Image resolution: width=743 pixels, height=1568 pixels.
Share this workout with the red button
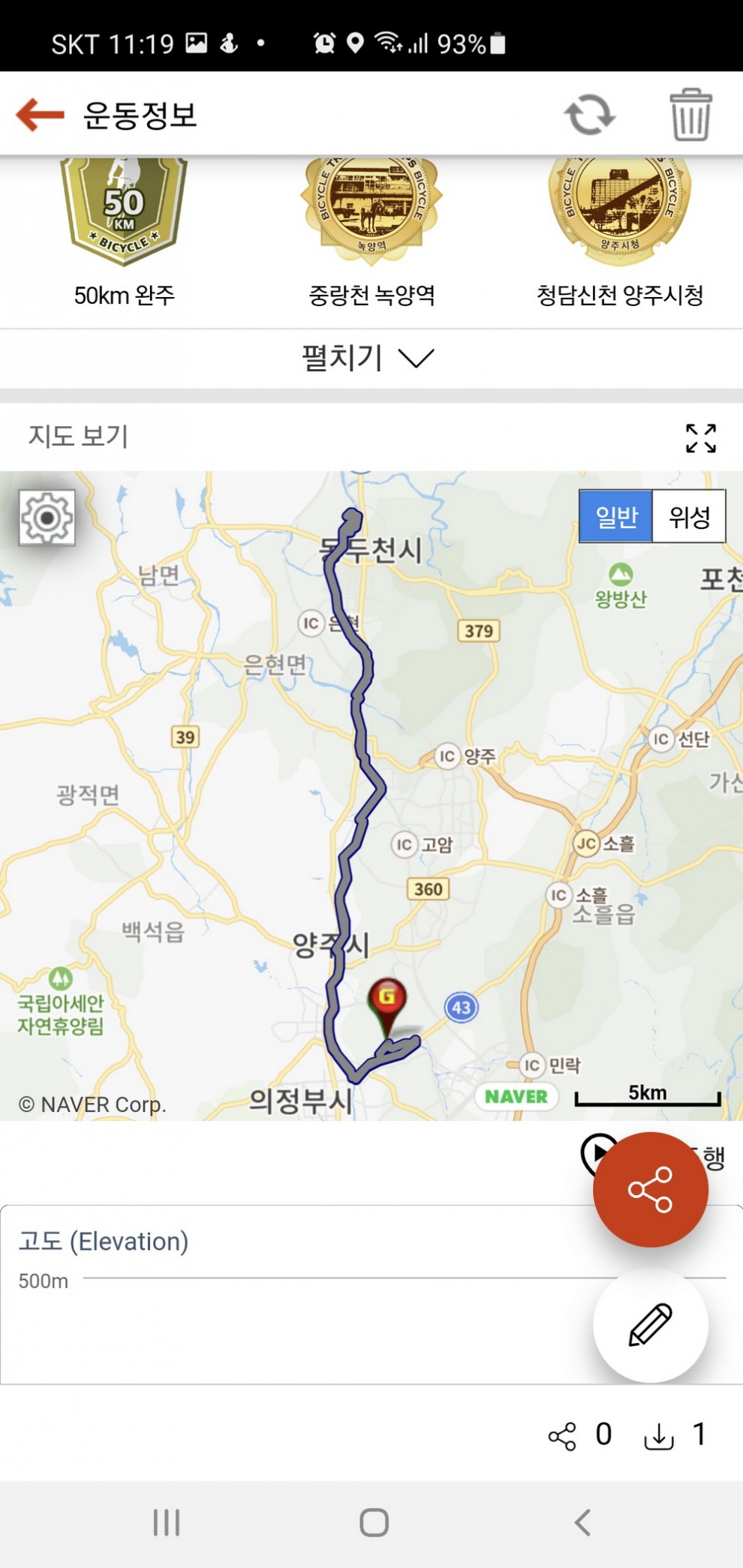(x=650, y=1189)
